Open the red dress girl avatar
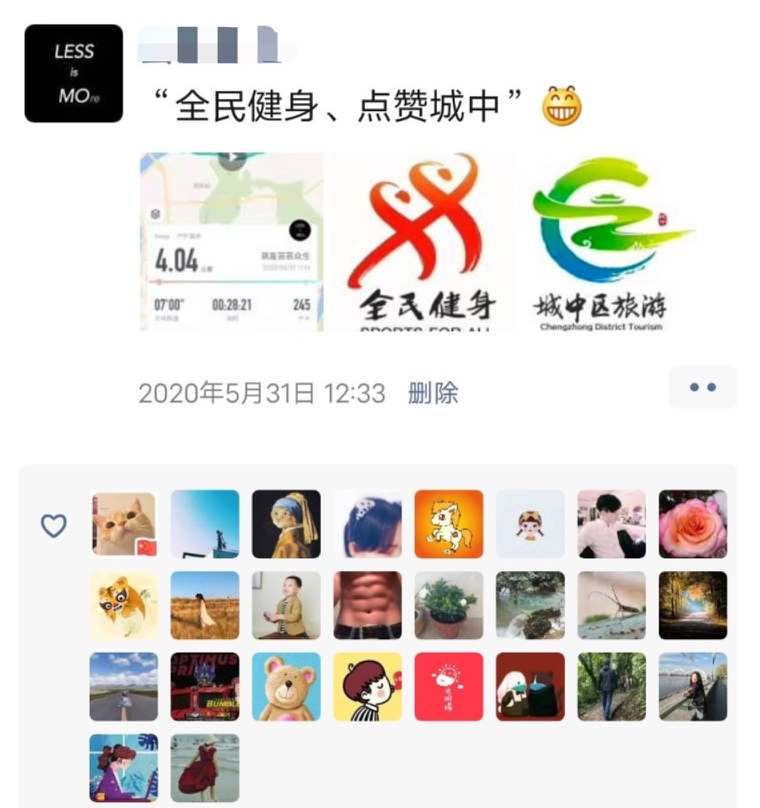This screenshot has width=760, height=808. pos(205,767)
